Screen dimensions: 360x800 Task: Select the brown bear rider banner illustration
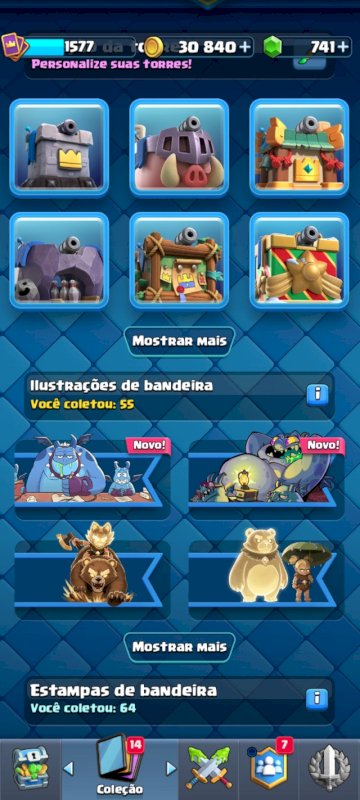tap(92, 567)
